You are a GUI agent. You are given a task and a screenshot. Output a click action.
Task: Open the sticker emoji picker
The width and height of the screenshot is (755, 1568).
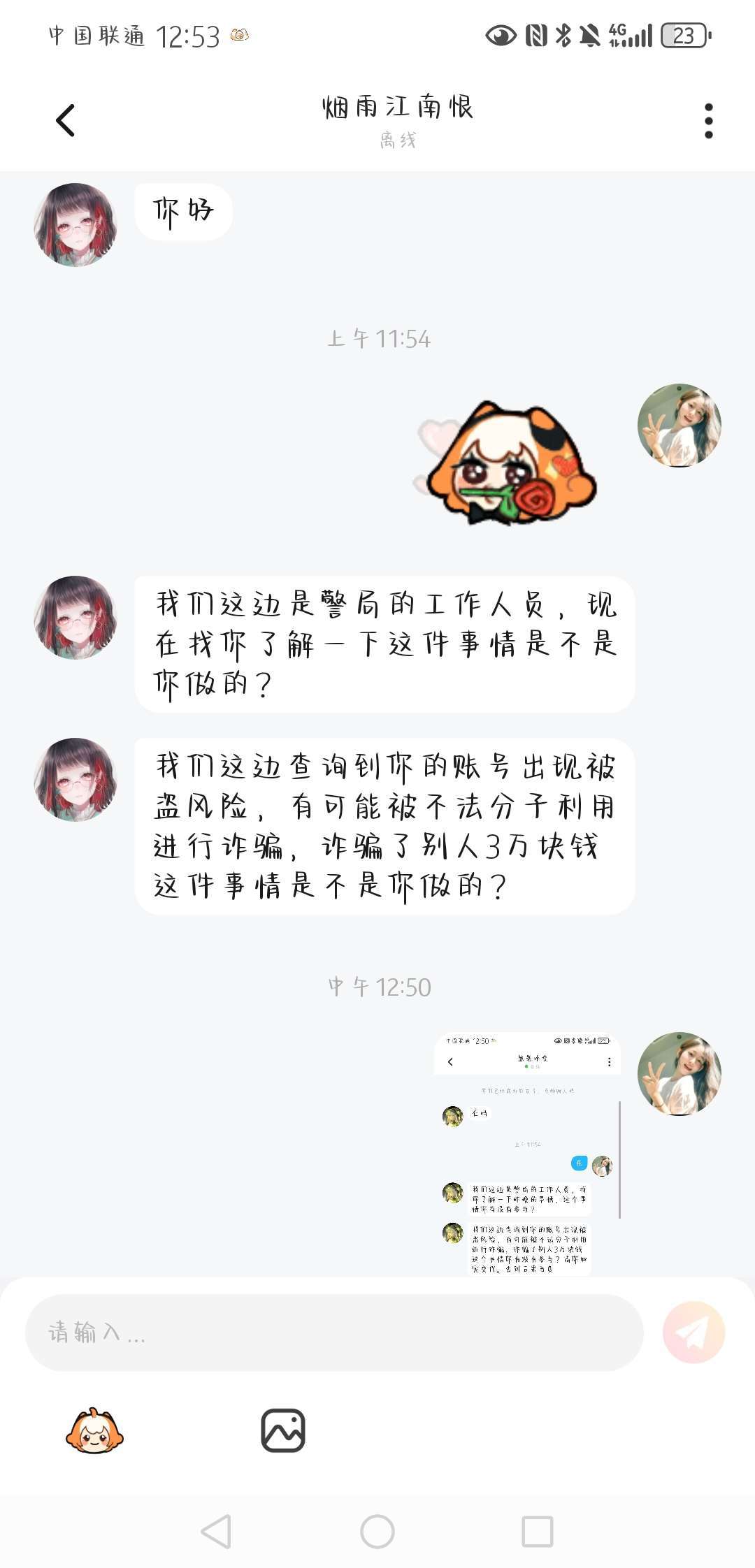coord(94,1431)
